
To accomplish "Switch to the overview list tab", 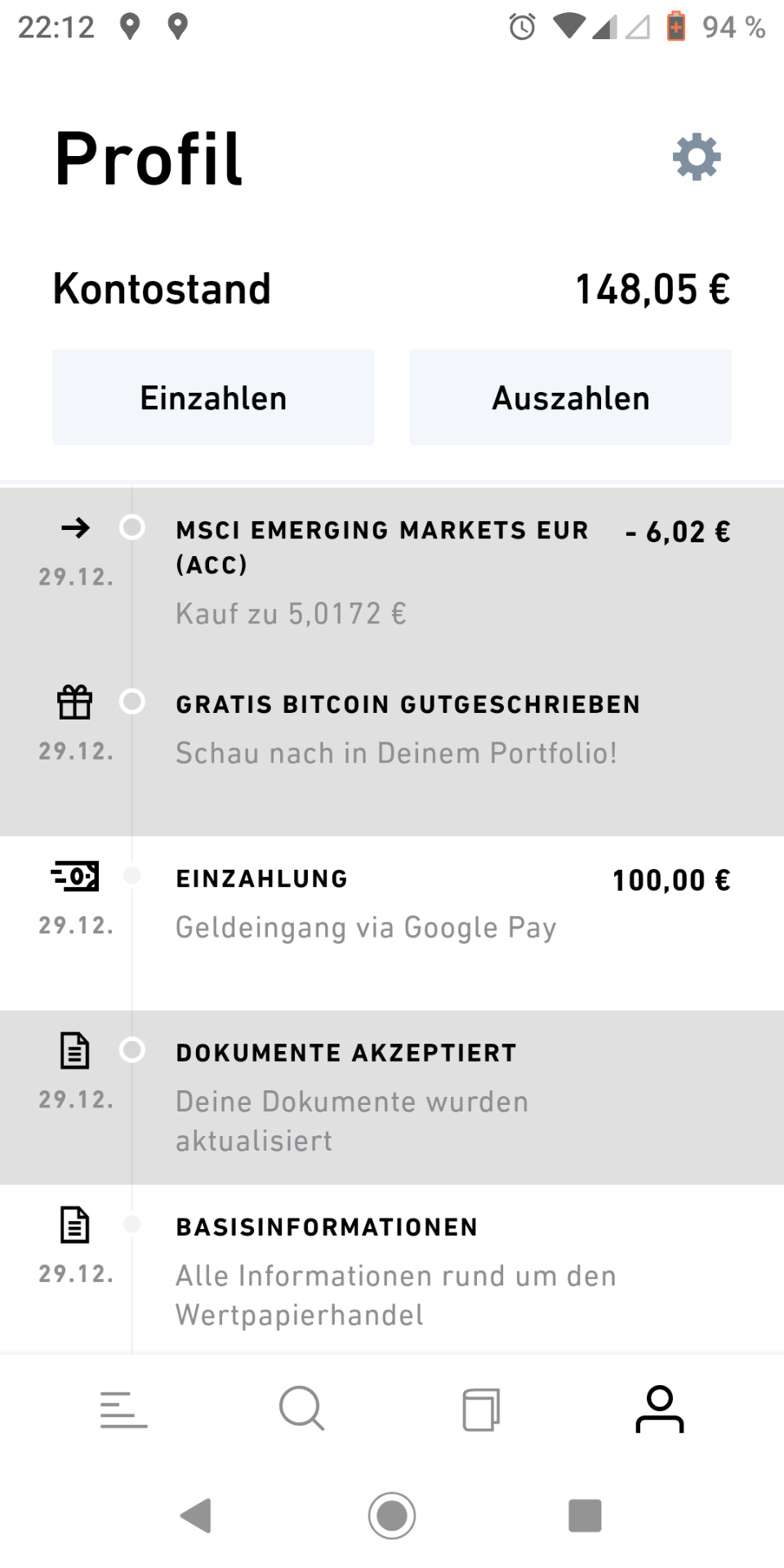I will click(124, 1410).
